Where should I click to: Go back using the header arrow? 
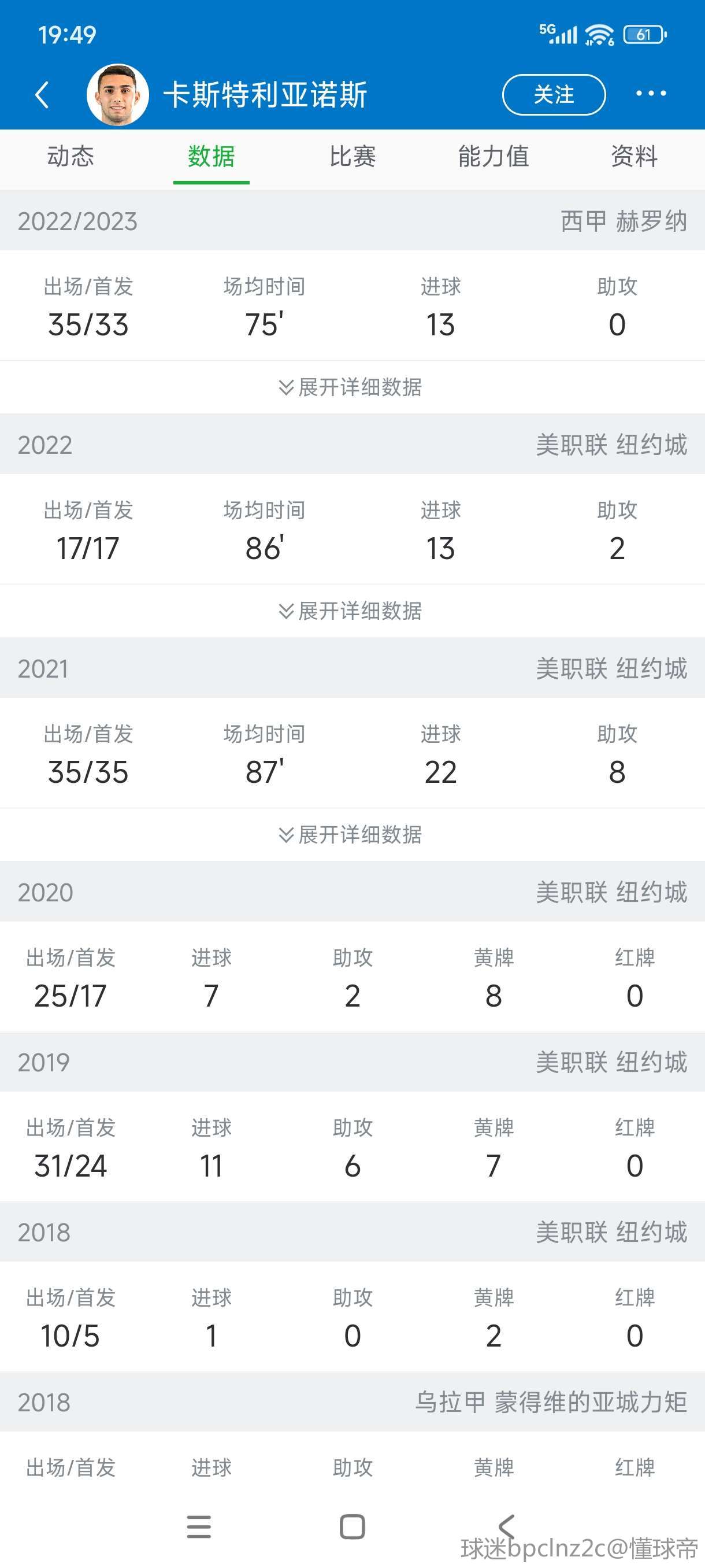[42, 95]
